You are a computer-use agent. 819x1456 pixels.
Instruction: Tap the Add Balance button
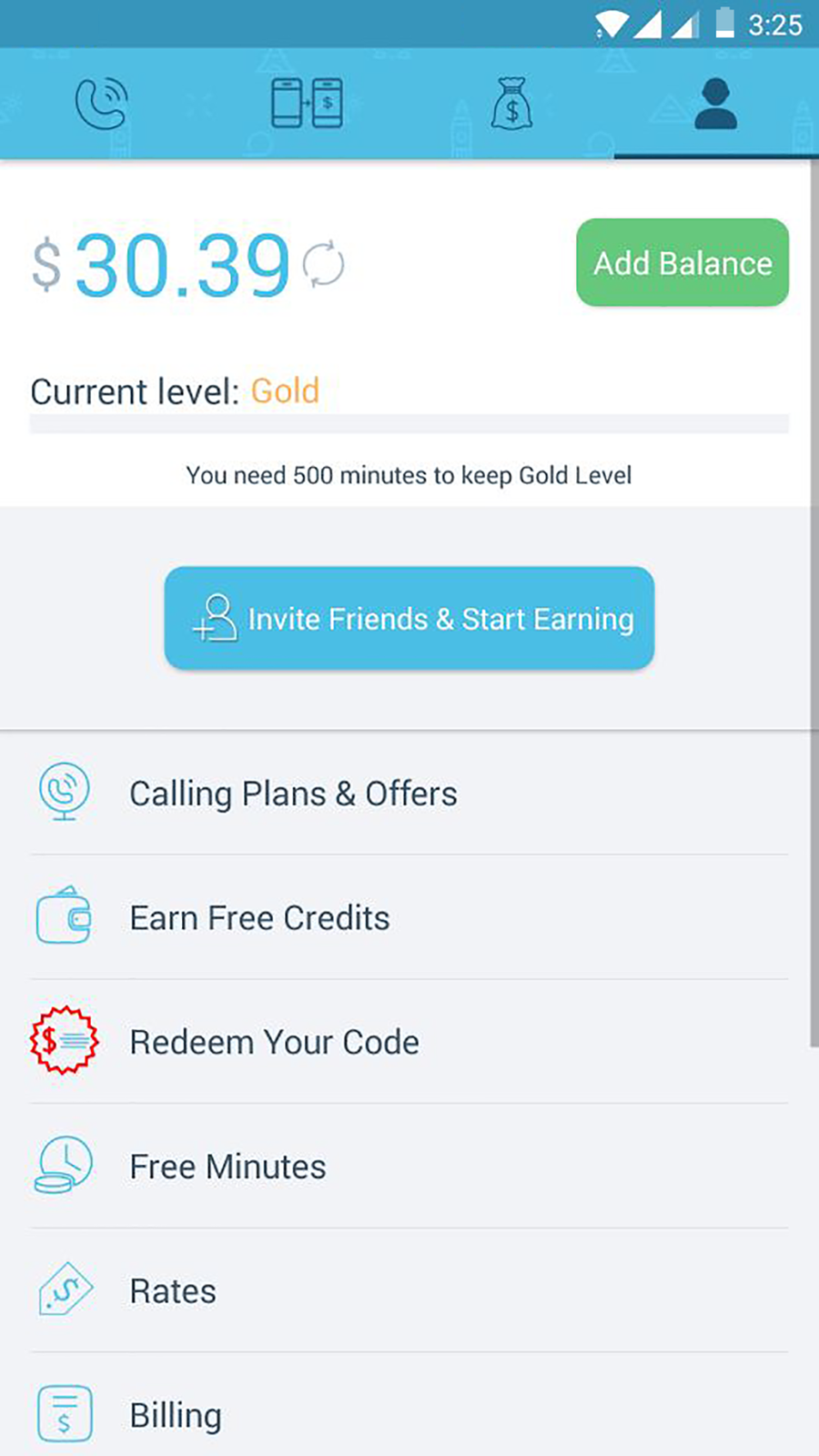pyautogui.click(x=682, y=262)
